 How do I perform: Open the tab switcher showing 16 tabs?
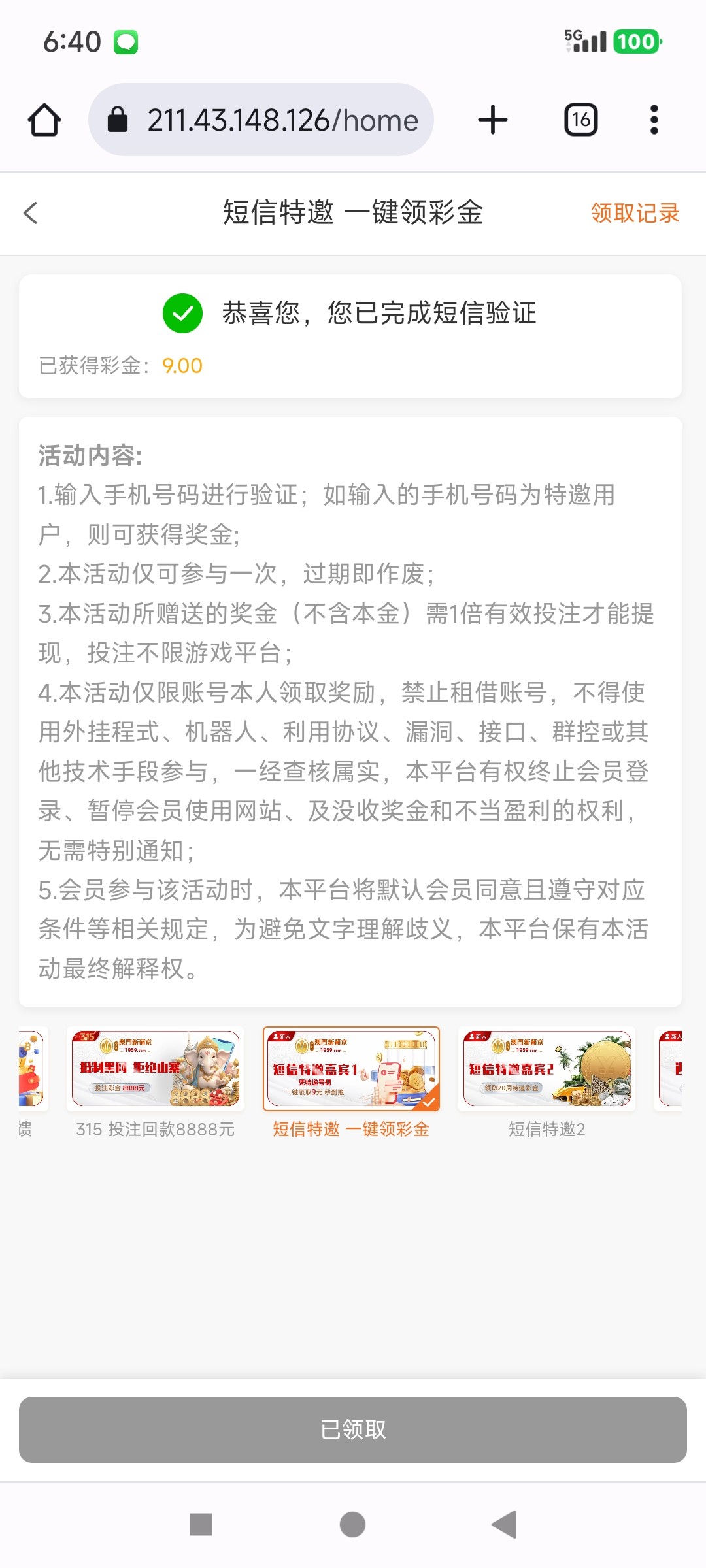(580, 120)
